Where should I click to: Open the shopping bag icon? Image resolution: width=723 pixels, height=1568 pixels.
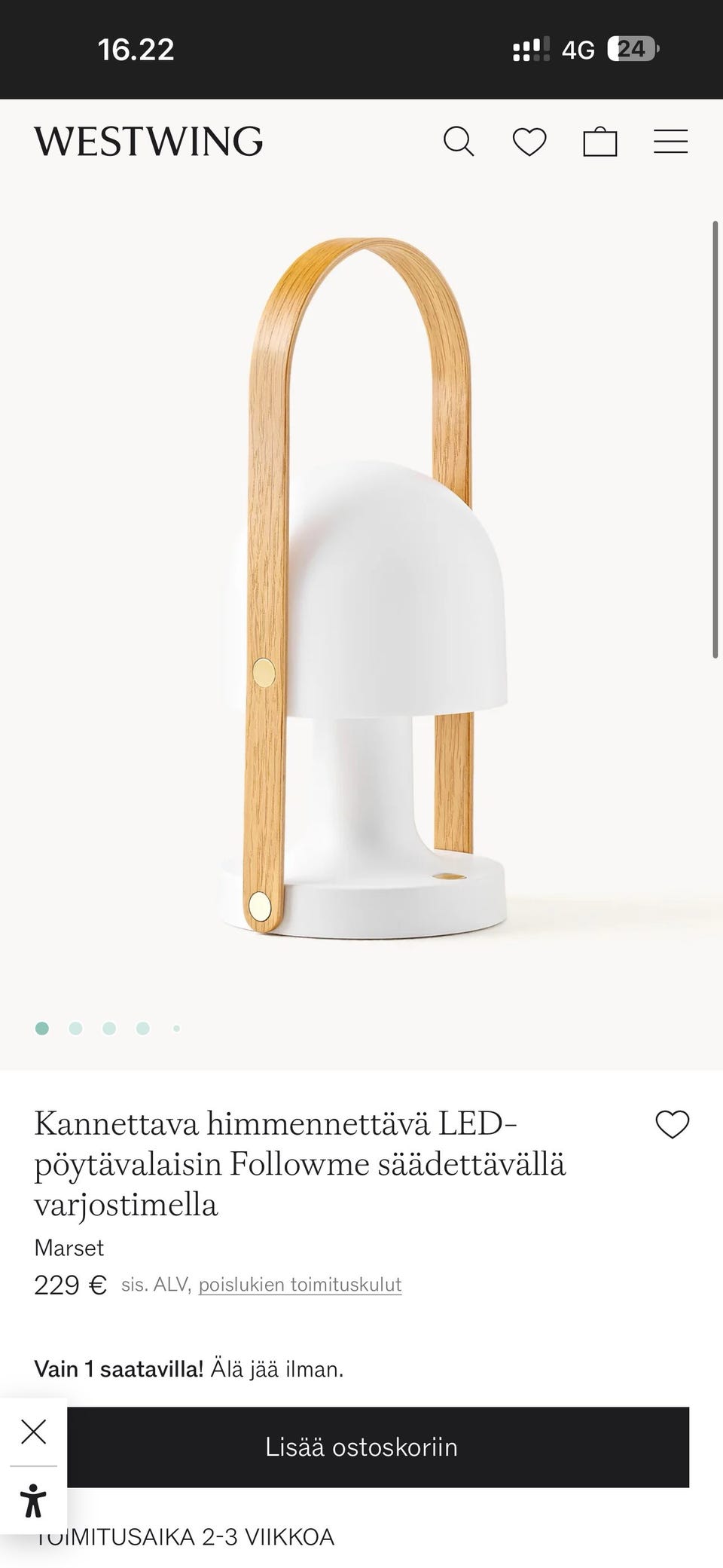[x=599, y=141]
